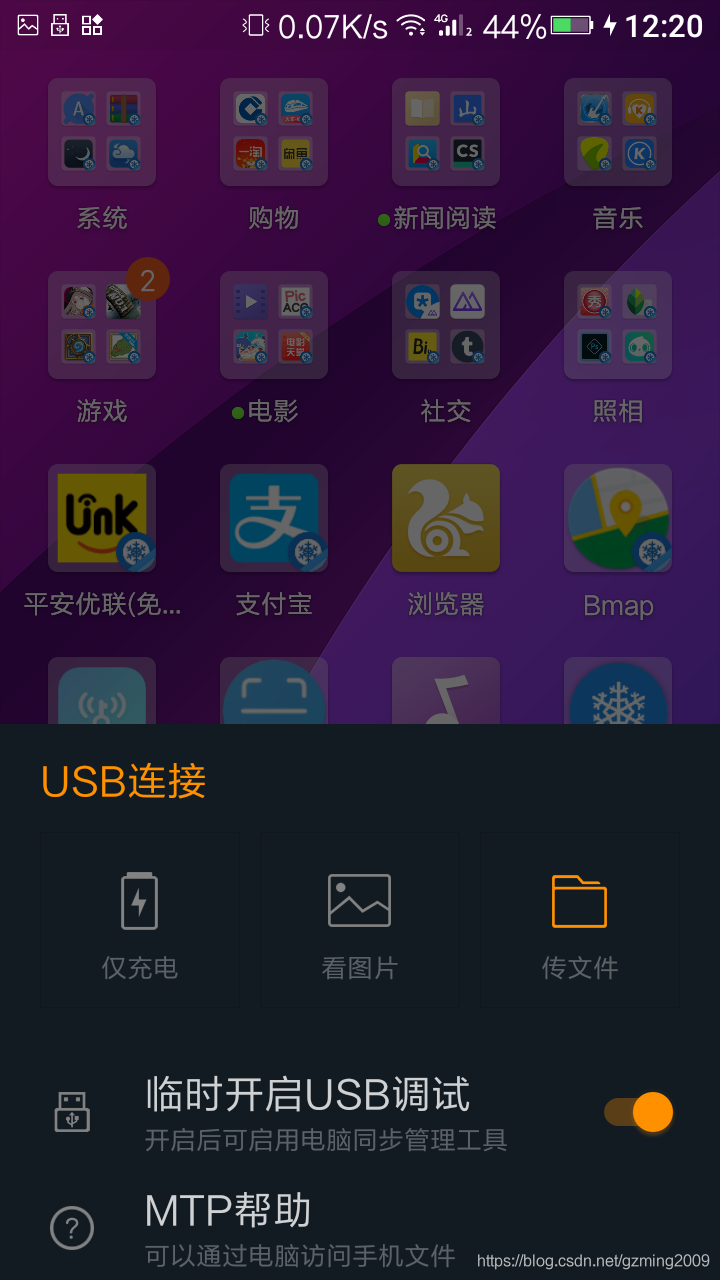Choose 看图片 photo transfer mode
Viewport: 720px width, 1280px height.
point(360,920)
